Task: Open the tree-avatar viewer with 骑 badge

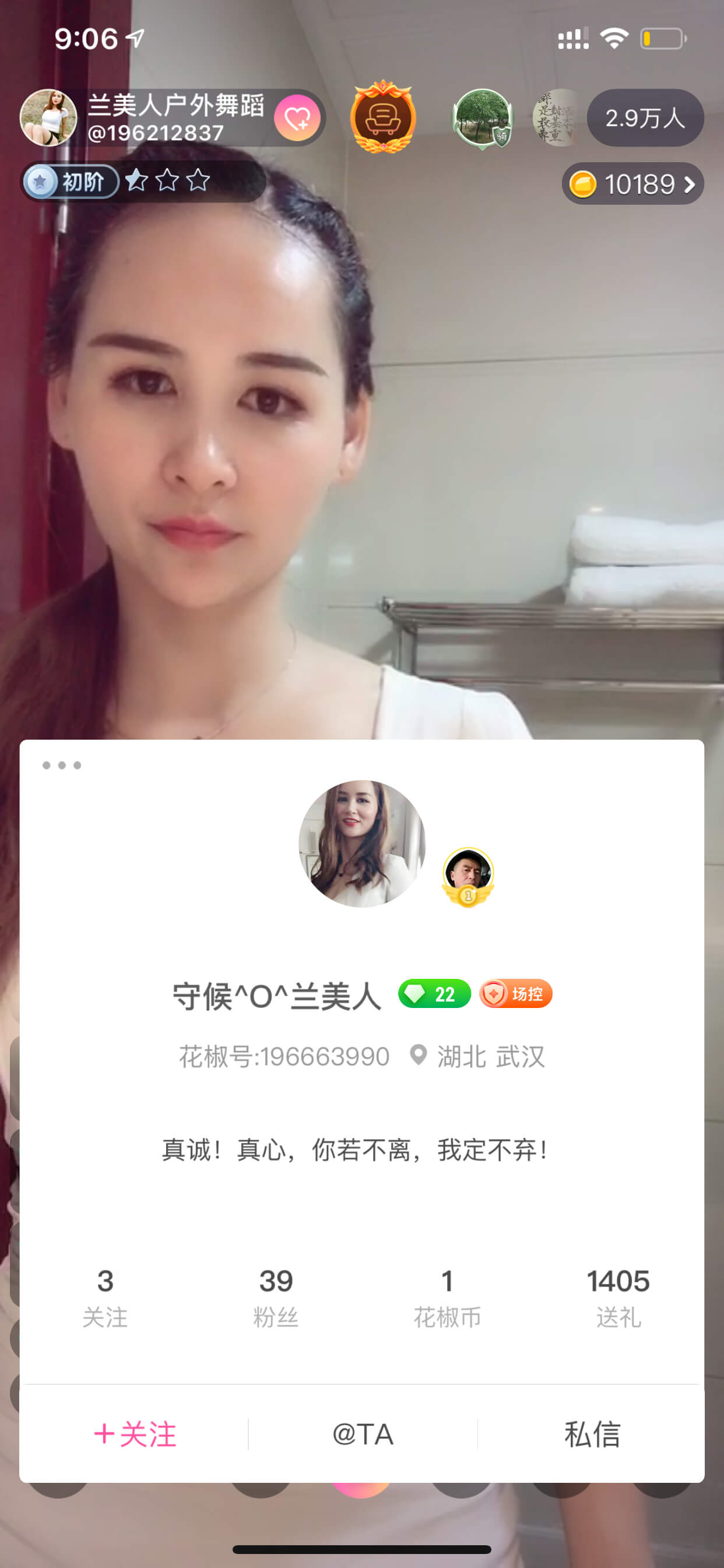Action: (483, 118)
